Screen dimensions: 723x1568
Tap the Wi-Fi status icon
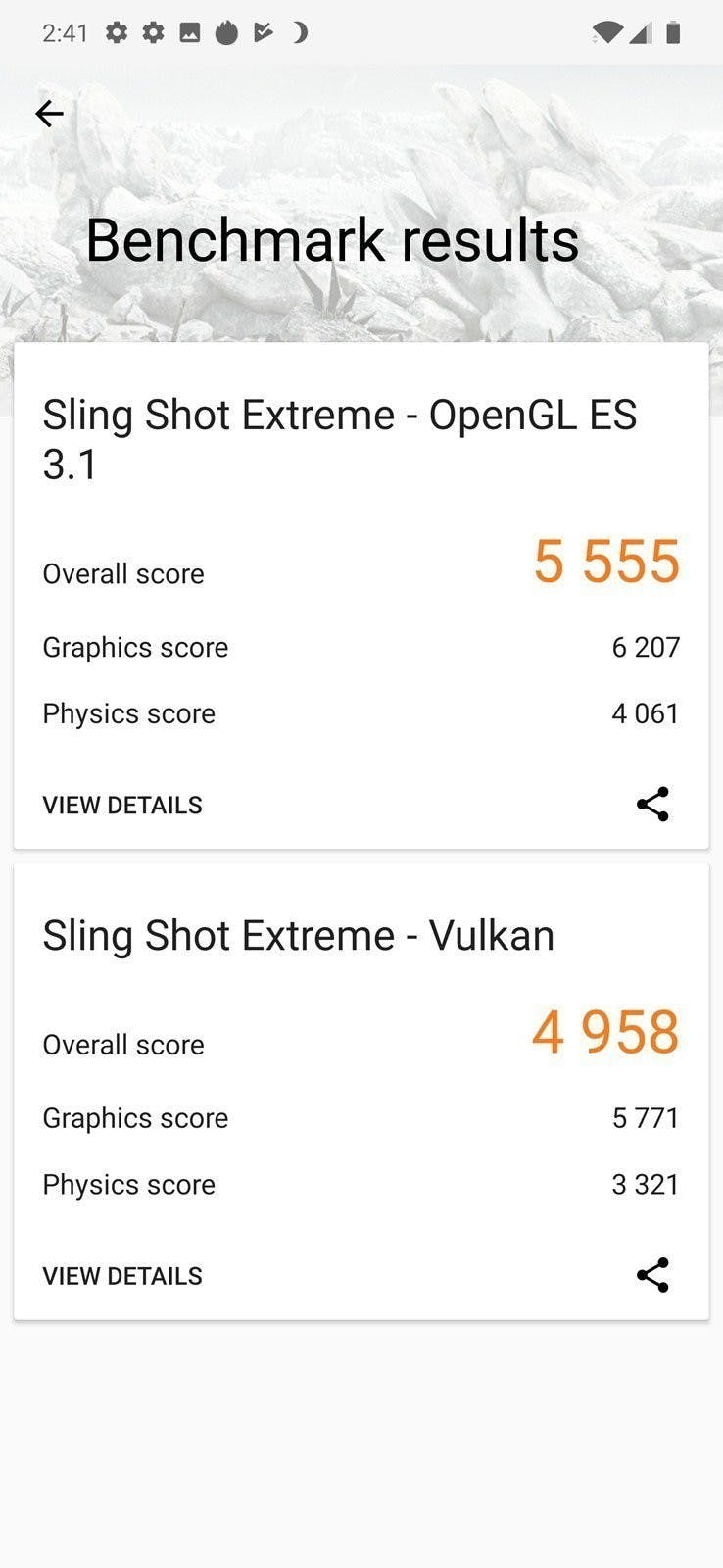point(605,32)
